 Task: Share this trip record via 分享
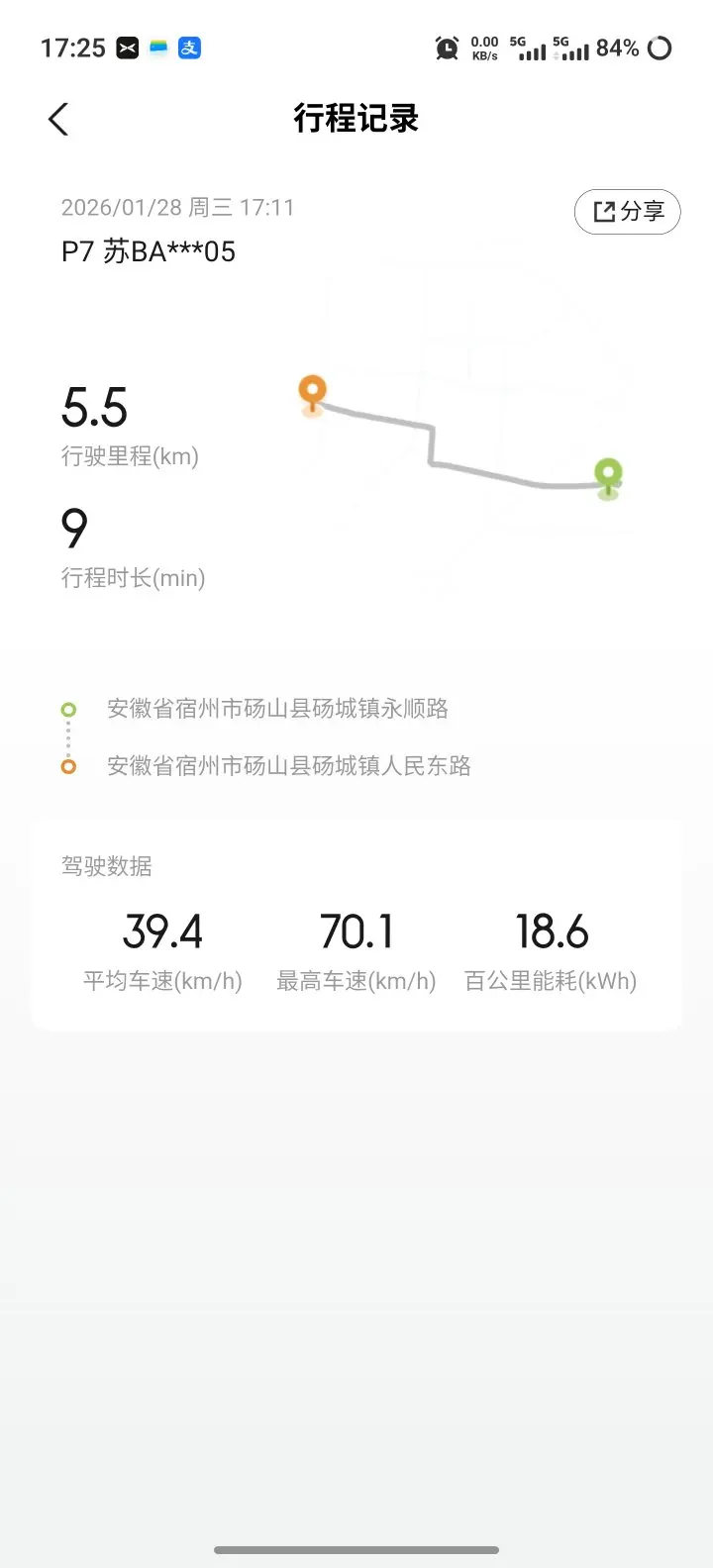[x=627, y=212]
